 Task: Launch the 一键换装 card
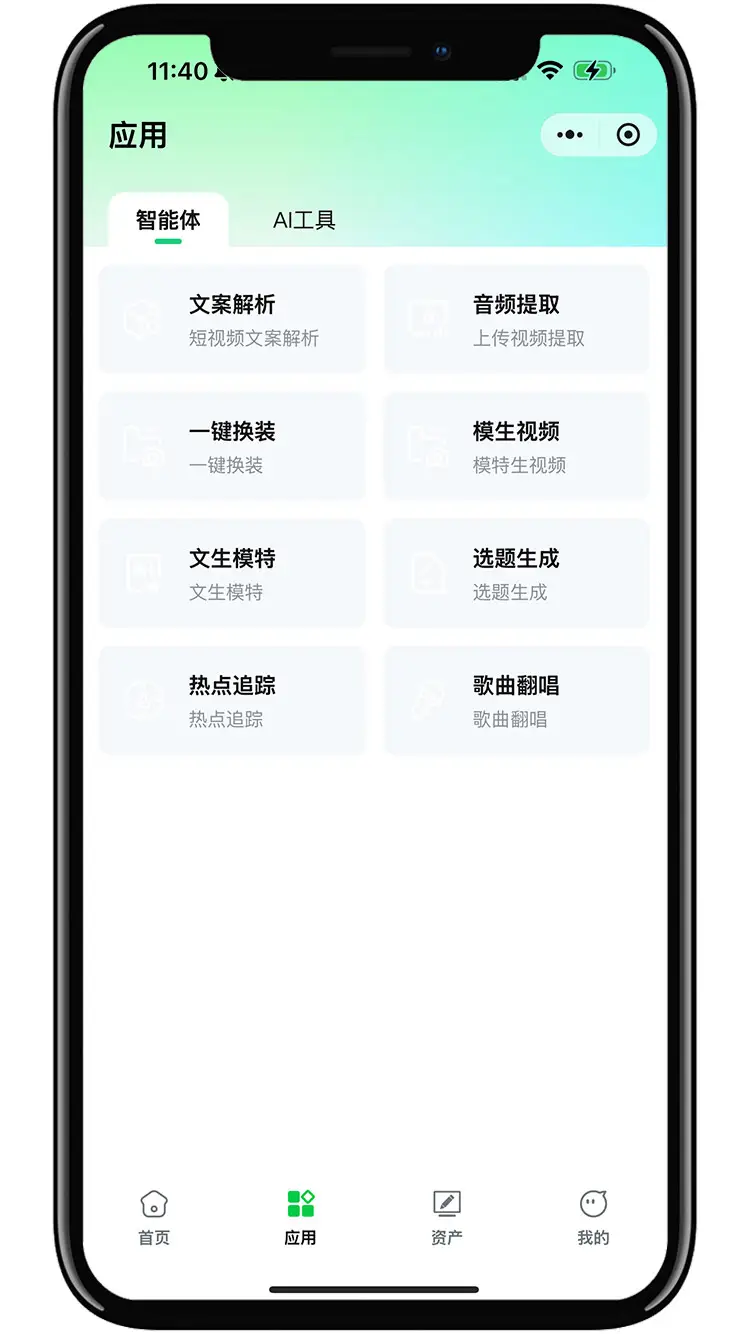click(x=232, y=447)
